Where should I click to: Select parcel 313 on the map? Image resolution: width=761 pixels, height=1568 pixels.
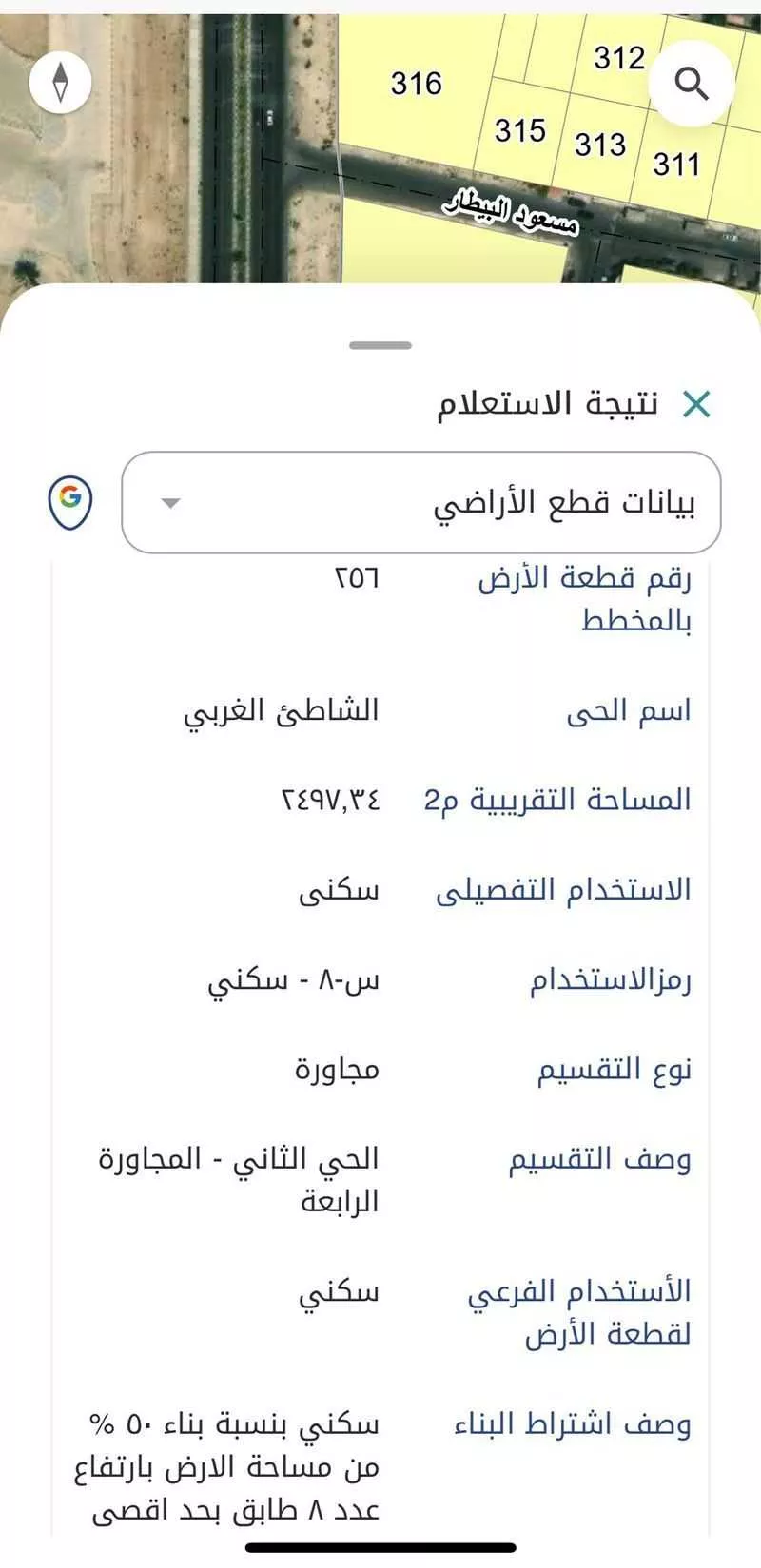click(x=601, y=145)
